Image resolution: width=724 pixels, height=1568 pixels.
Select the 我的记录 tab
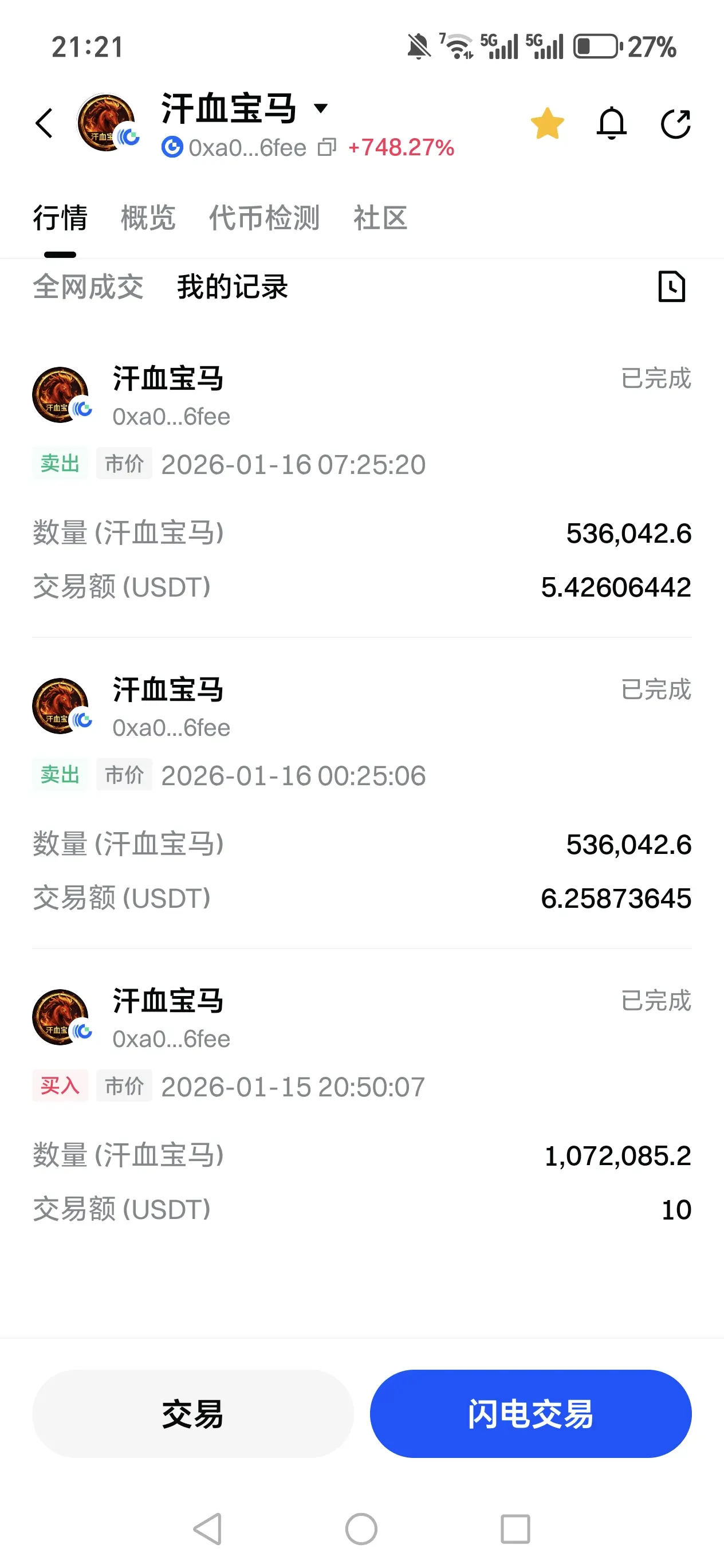233,287
